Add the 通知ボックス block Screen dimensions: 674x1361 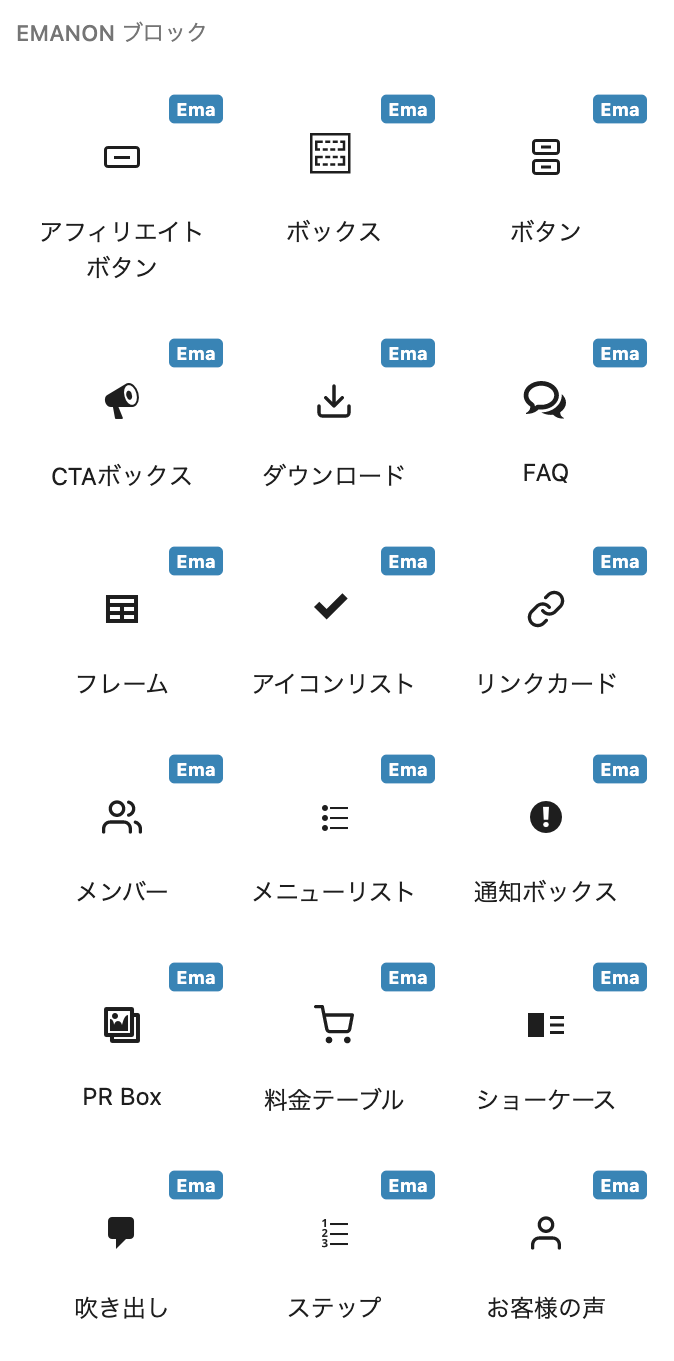pyautogui.click(x=546, y=834)
